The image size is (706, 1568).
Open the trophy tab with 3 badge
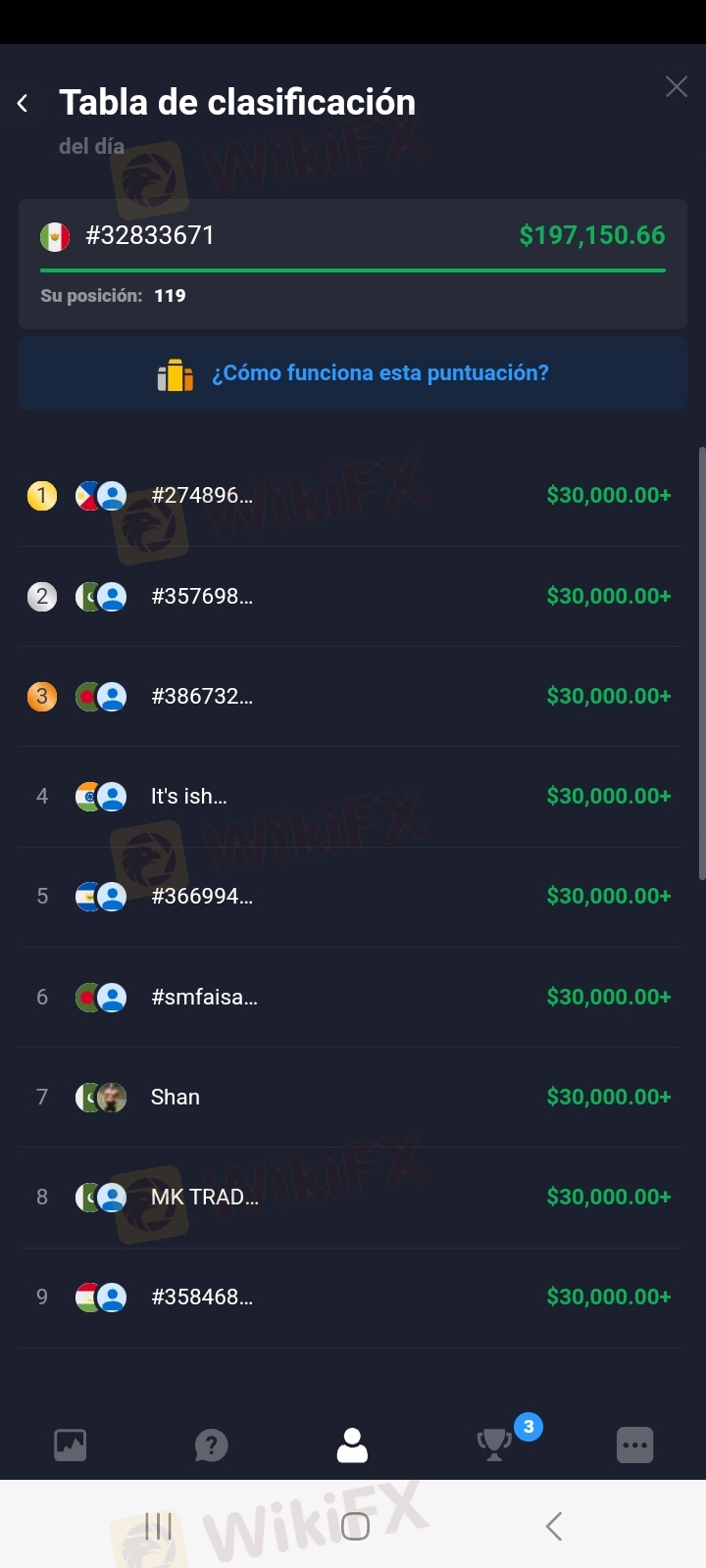494,1445
